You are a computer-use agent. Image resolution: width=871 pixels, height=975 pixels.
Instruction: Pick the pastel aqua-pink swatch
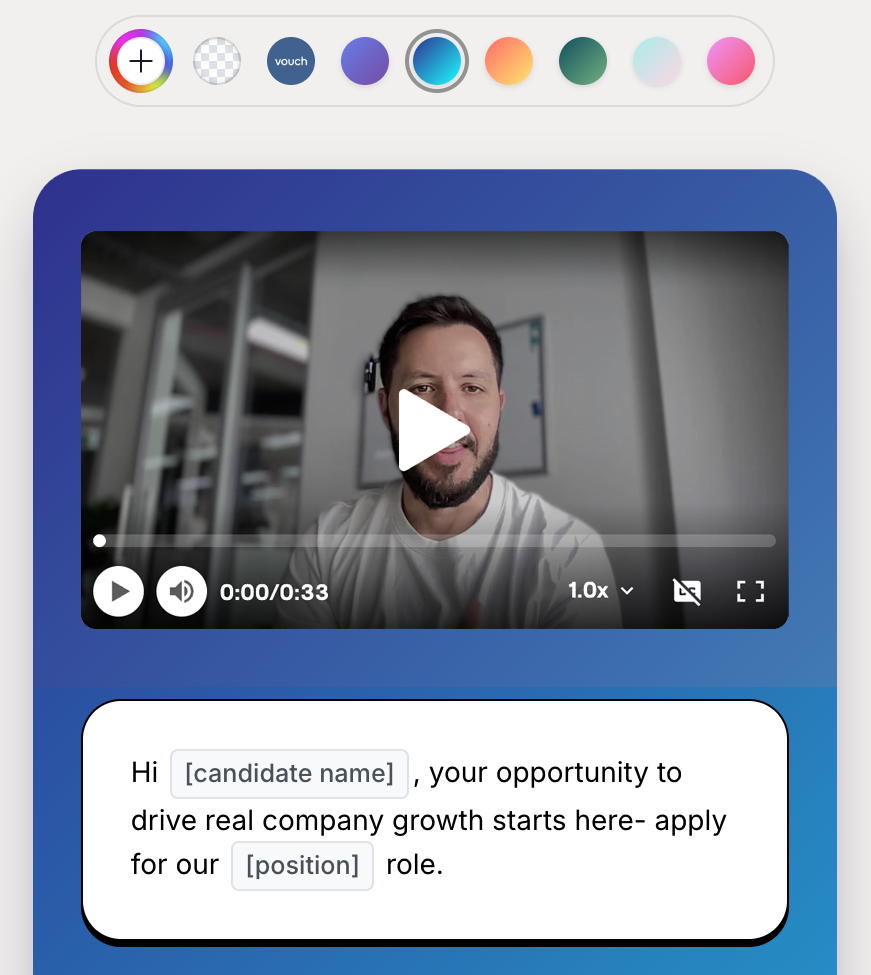click(657, 61)
